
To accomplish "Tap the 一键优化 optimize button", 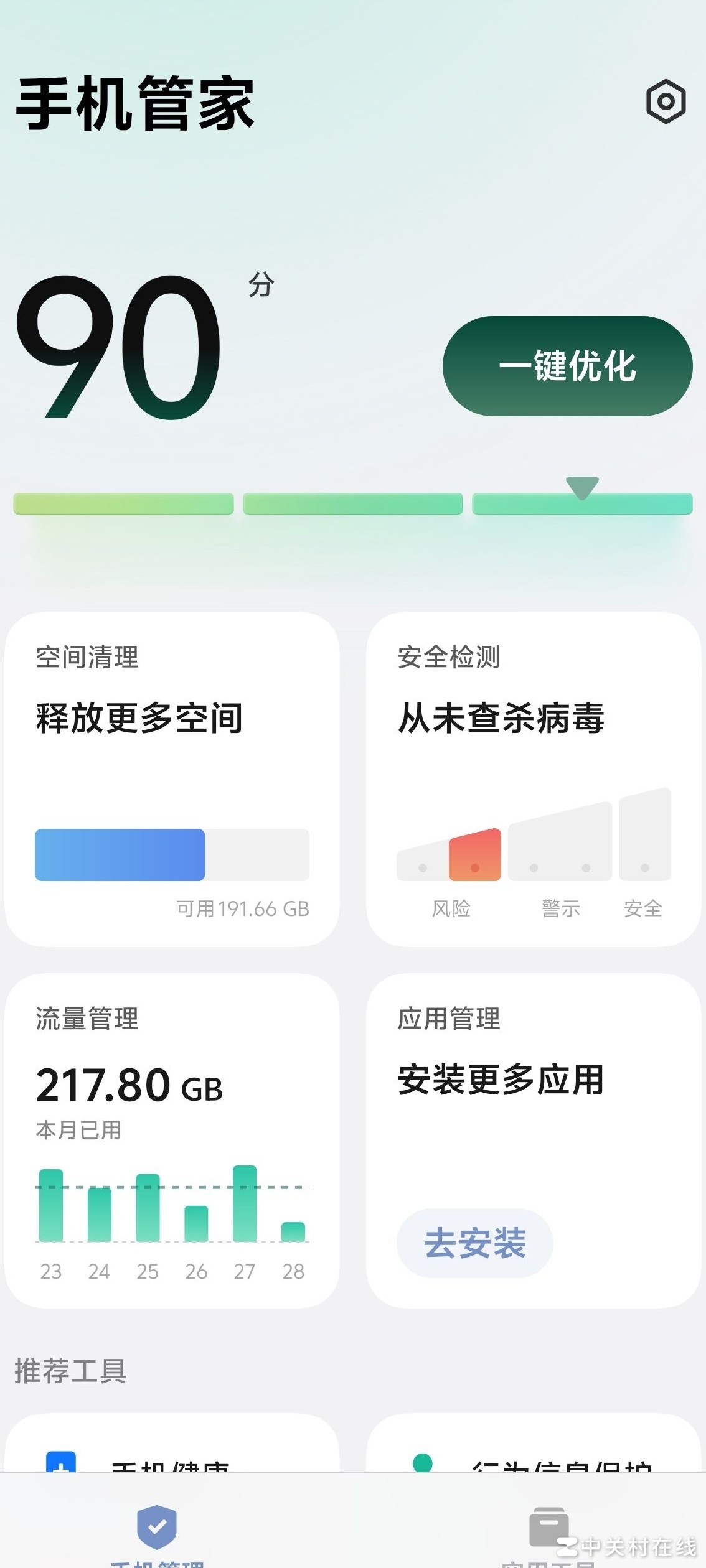I will 567,366.
